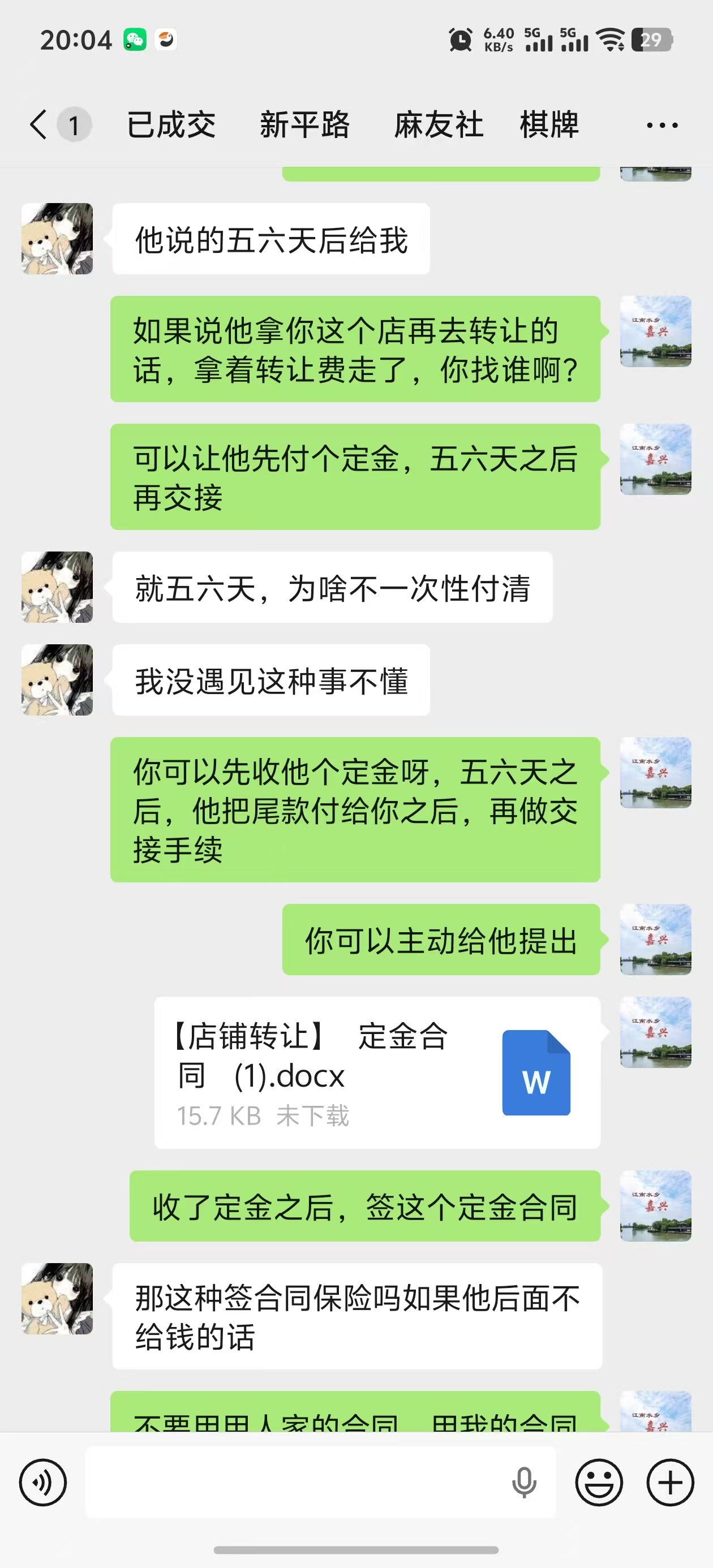Screen dimensions: 713x1568
Task: Open the emoji picker icon
Action: pos(599,1482)
